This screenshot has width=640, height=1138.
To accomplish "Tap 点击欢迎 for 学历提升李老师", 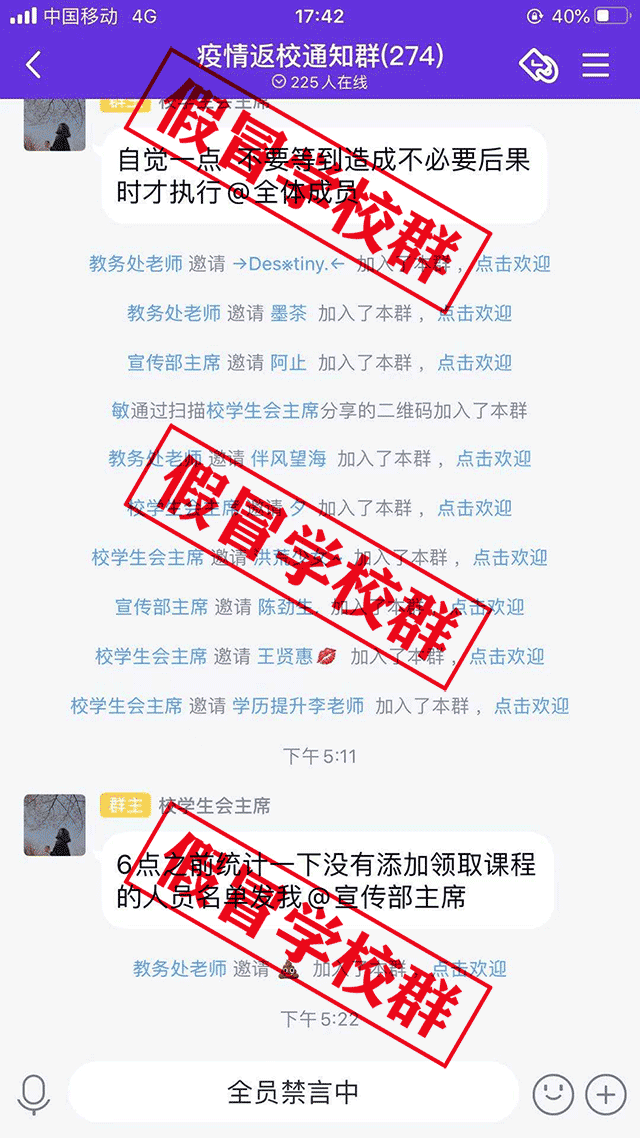I will point(532,706).
